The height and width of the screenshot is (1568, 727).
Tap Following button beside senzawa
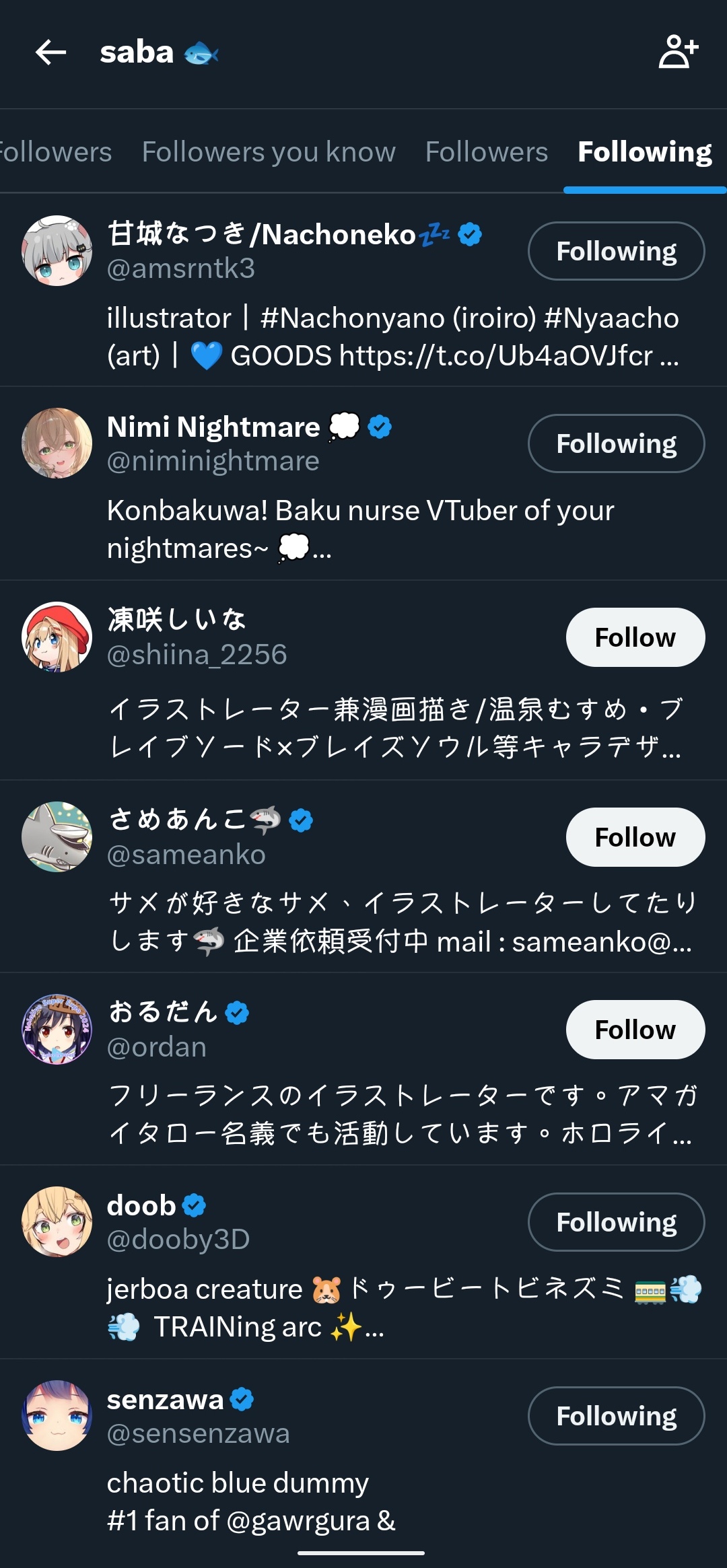[x=616, y=1416]
